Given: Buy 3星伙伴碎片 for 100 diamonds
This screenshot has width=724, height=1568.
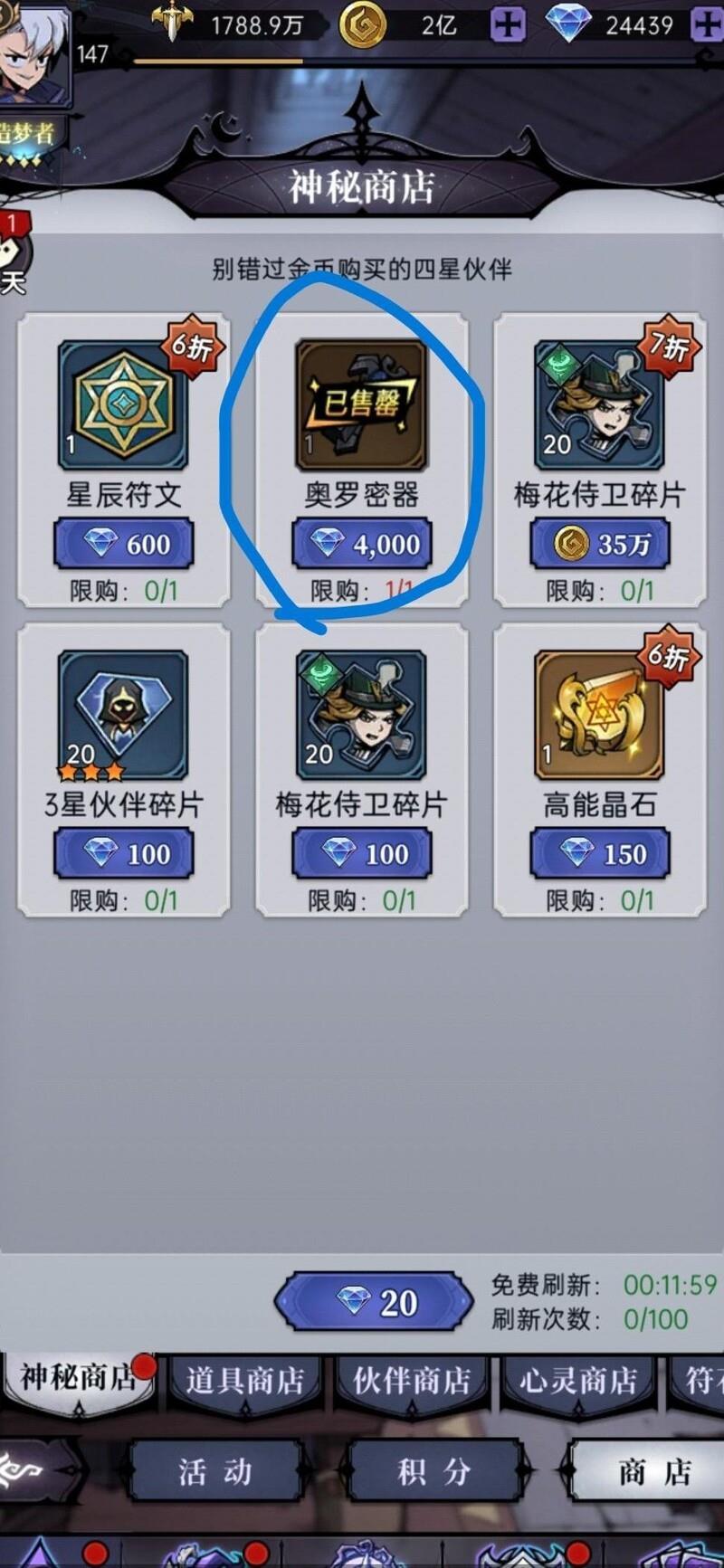Looking at the screenshot, I should [124, 853].
